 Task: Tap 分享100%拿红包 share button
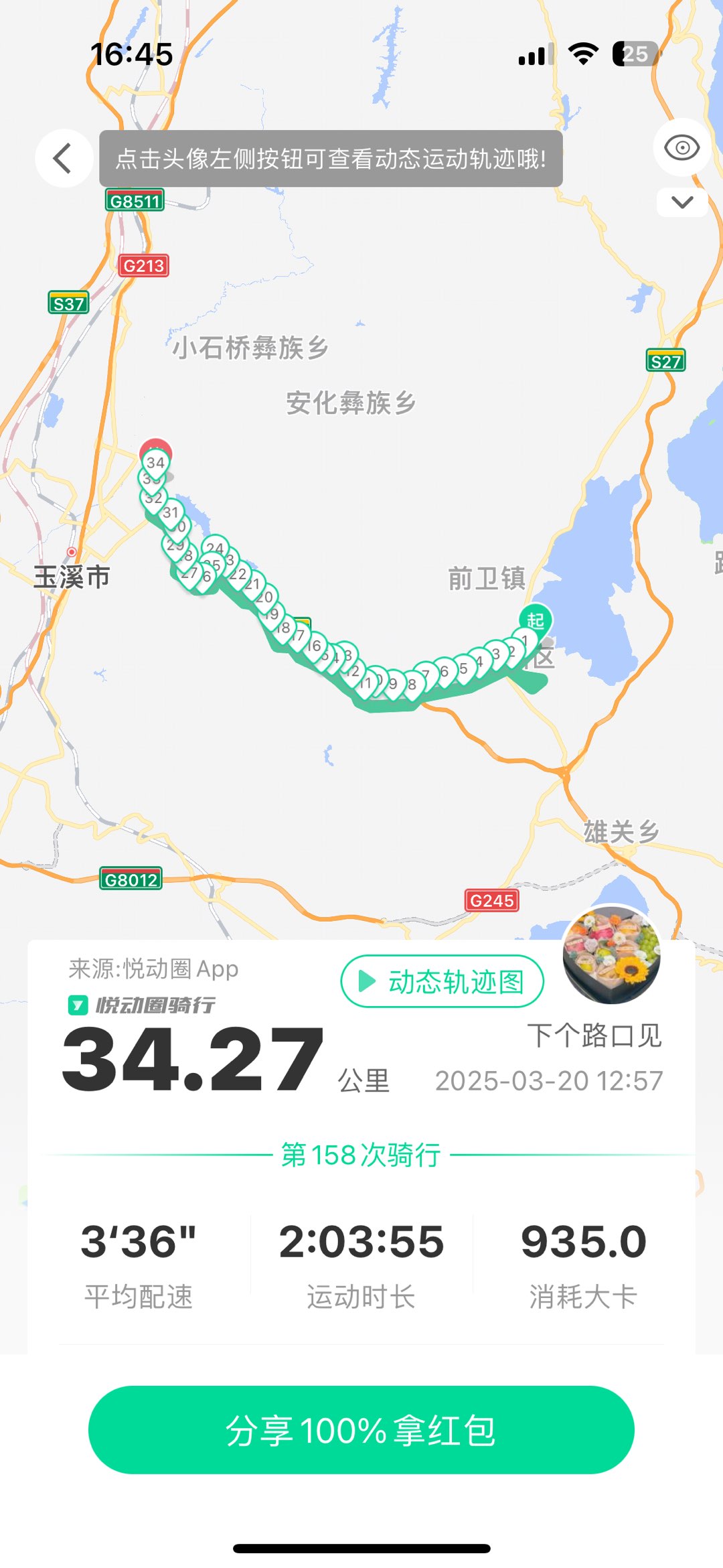[x=361, y=1430]
